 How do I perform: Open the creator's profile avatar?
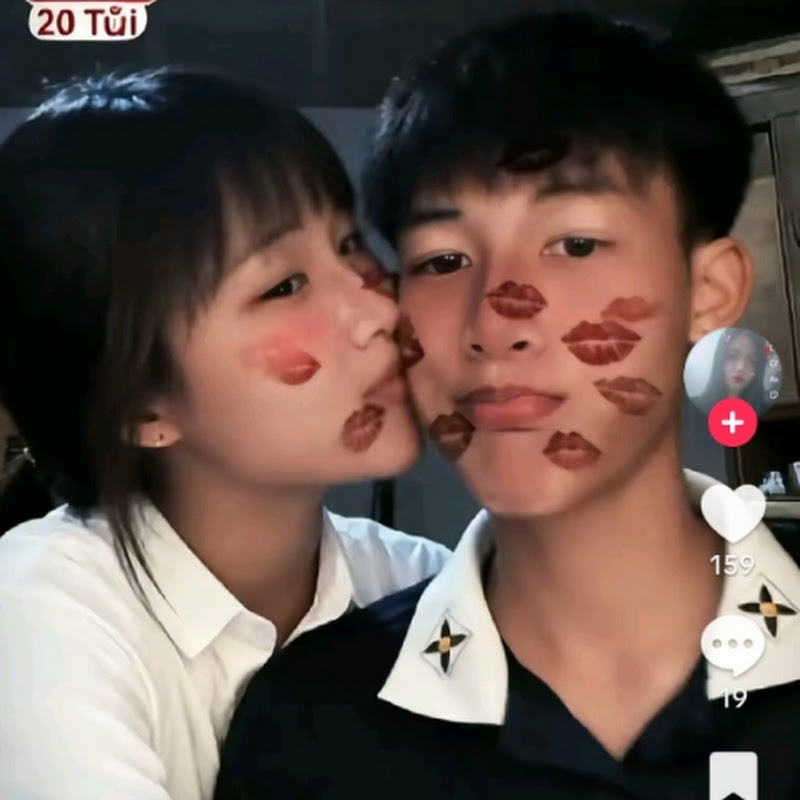(x=731, y=368)
